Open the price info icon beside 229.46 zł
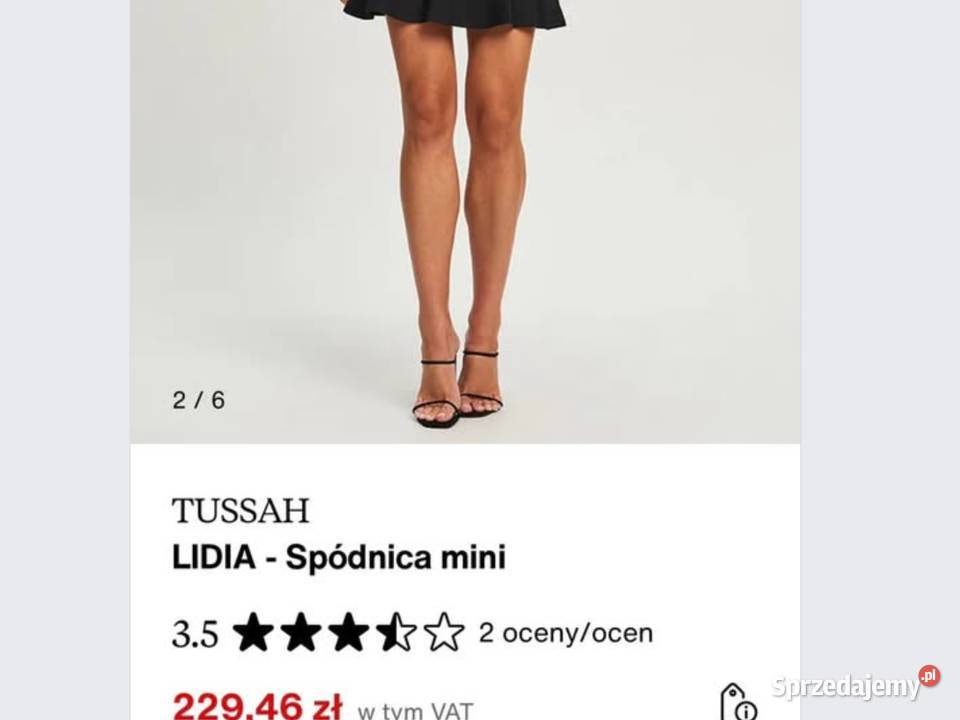 (x=738, y=703)
